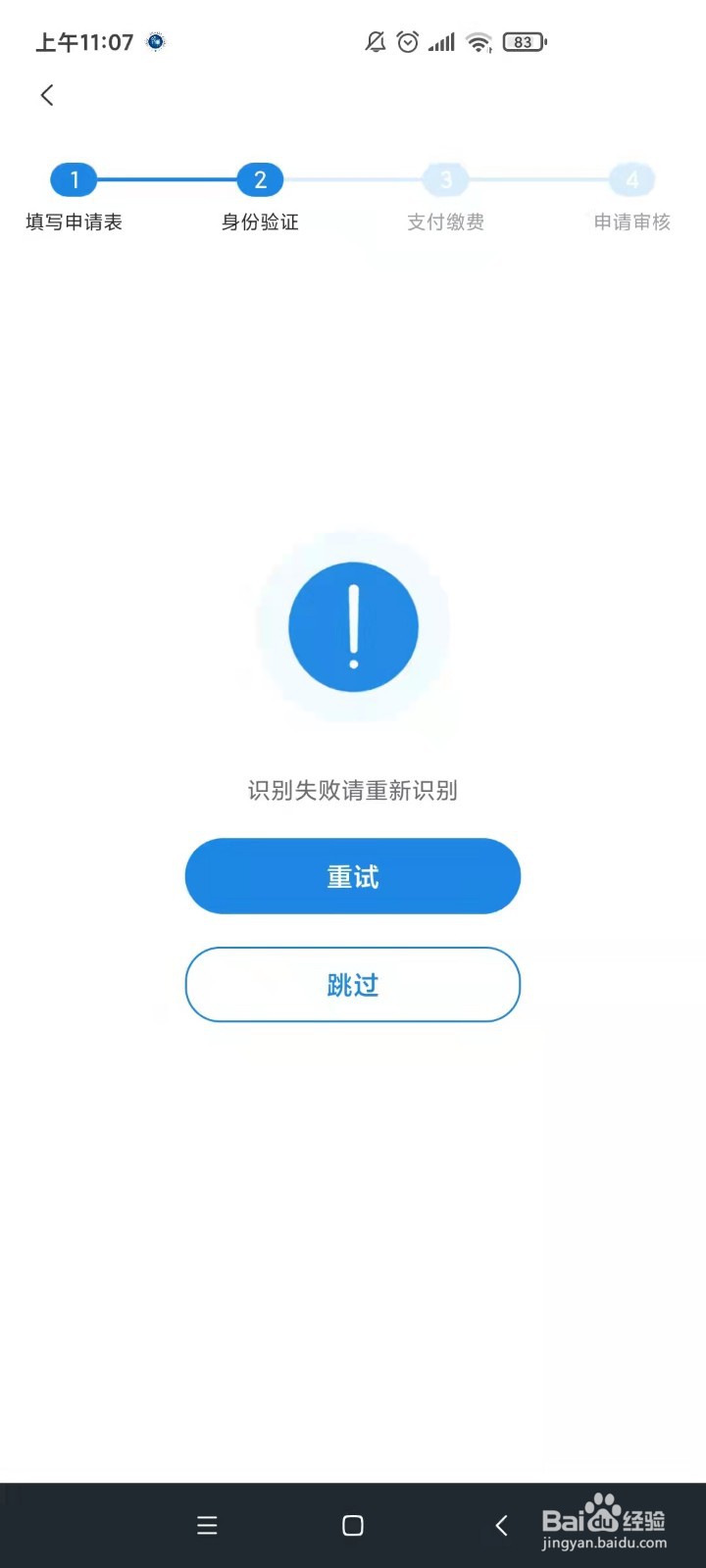Select step 4 申请审核 circle
The height and width of the screenshot is (1568, 706).
click(632, 179)
